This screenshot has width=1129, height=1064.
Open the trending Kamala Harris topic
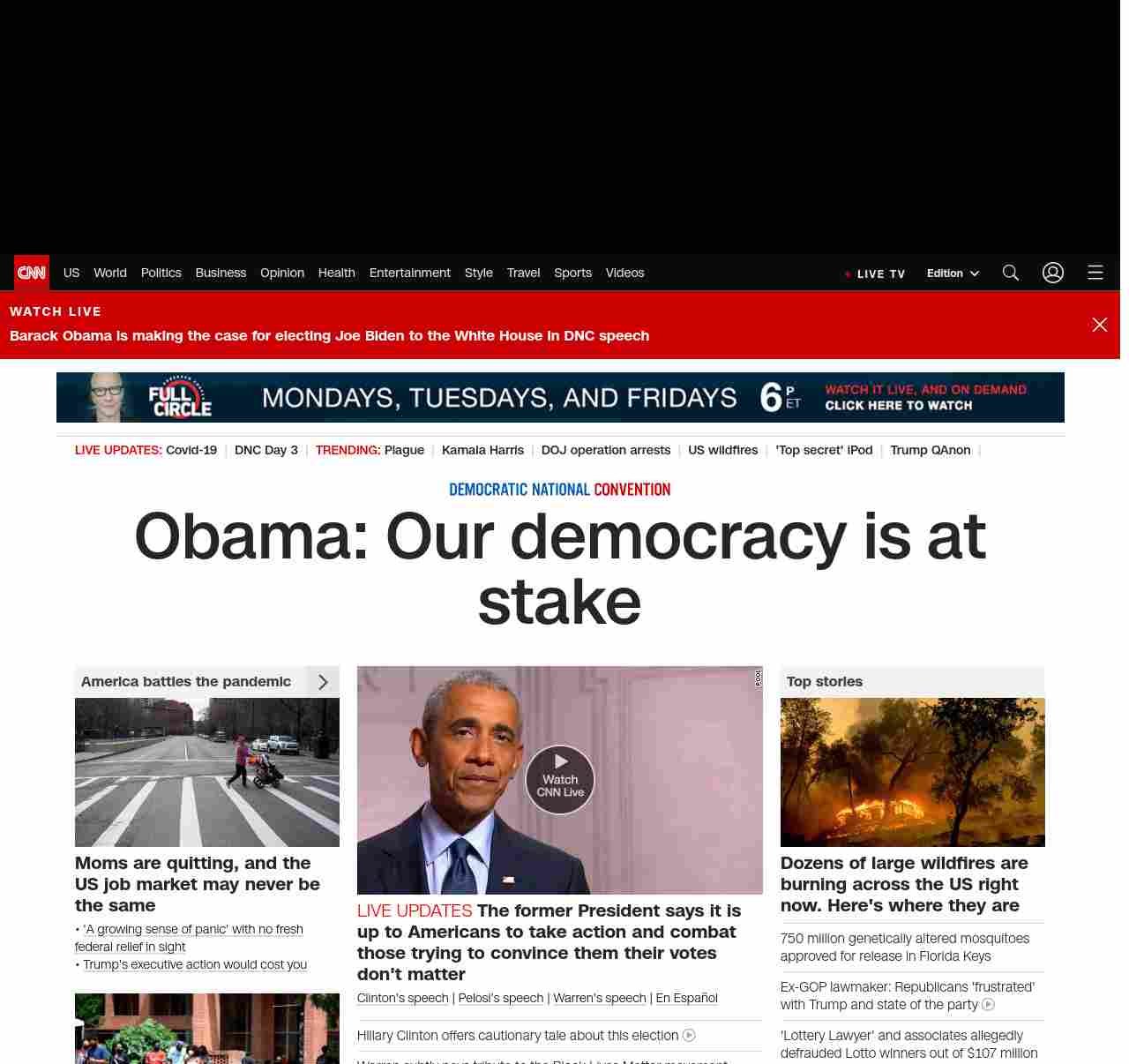(x=482, y=450)
